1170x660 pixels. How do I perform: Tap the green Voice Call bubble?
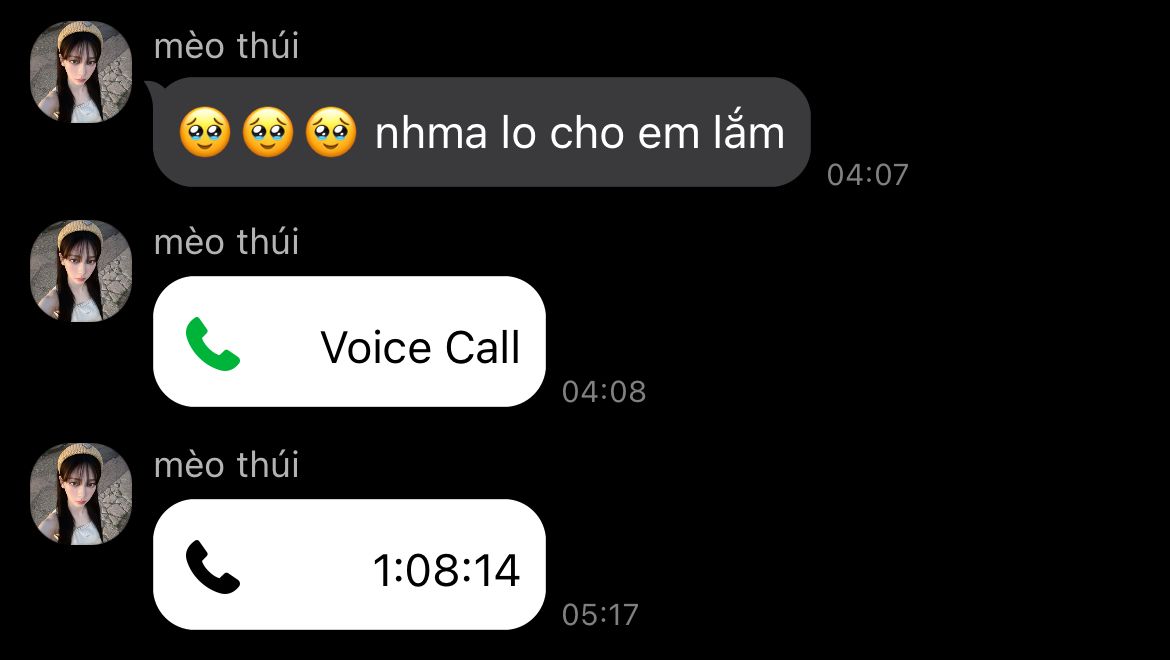349,342
